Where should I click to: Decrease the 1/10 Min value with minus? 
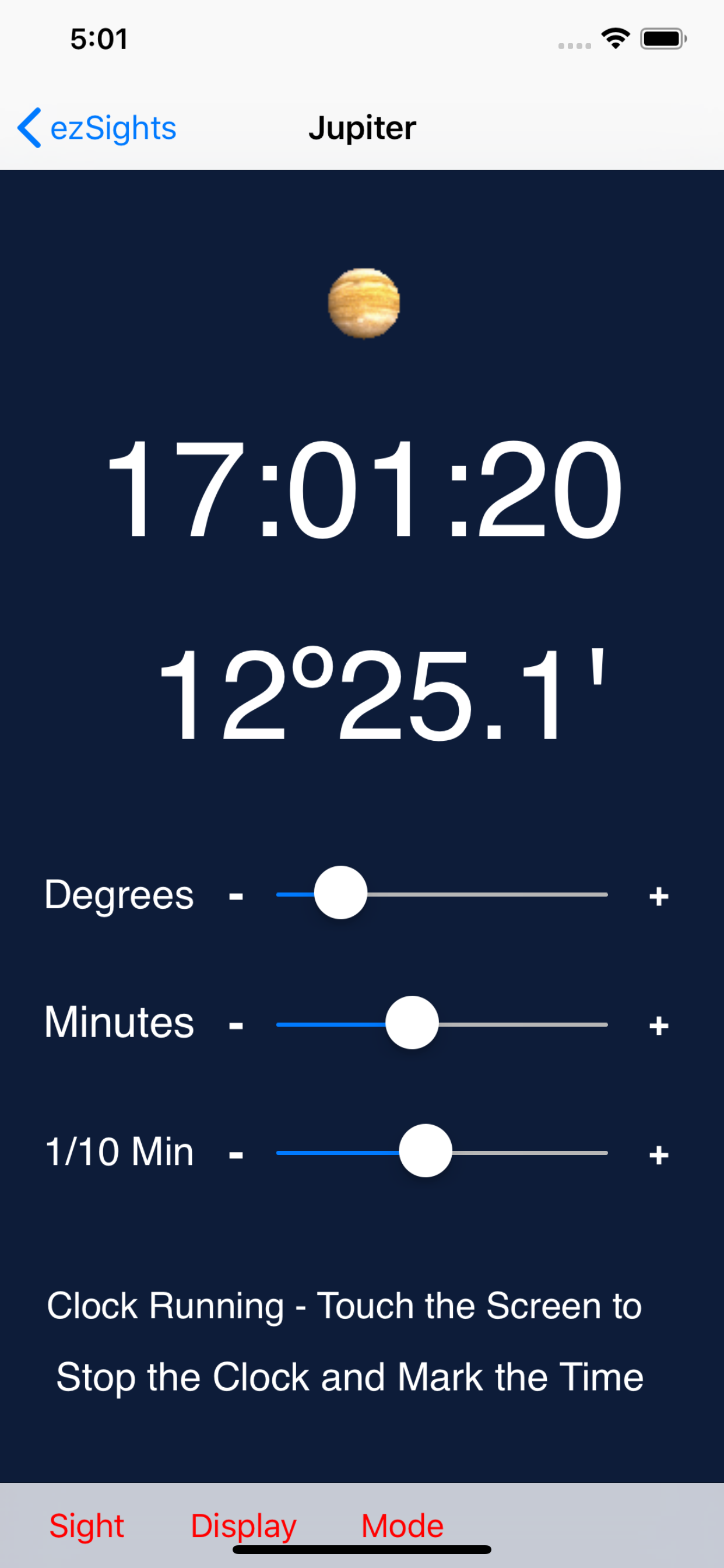(x=236, y=1154)
